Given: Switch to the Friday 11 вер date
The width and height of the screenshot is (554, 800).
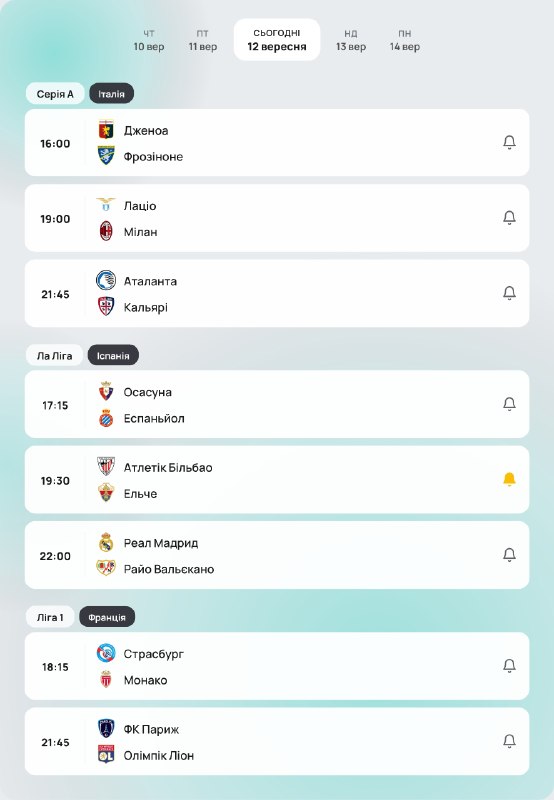Looking at the screenshot, I should [203, 40].
